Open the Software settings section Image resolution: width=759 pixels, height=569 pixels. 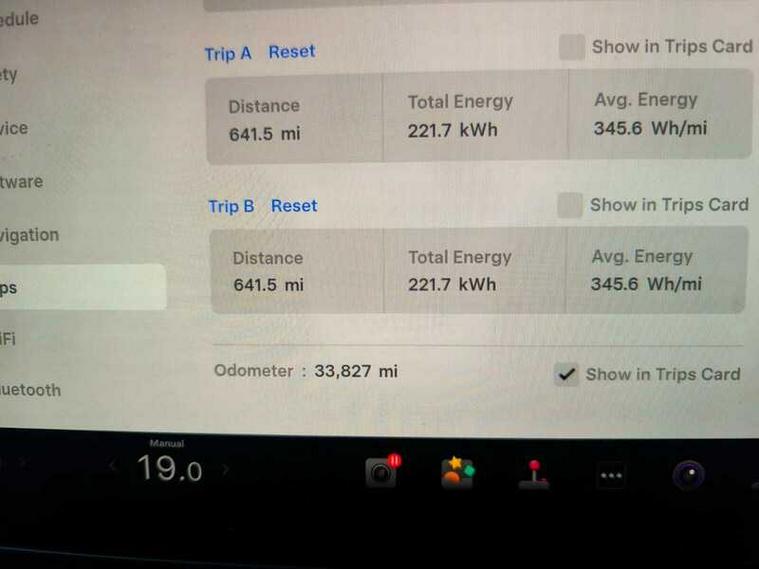22,182
